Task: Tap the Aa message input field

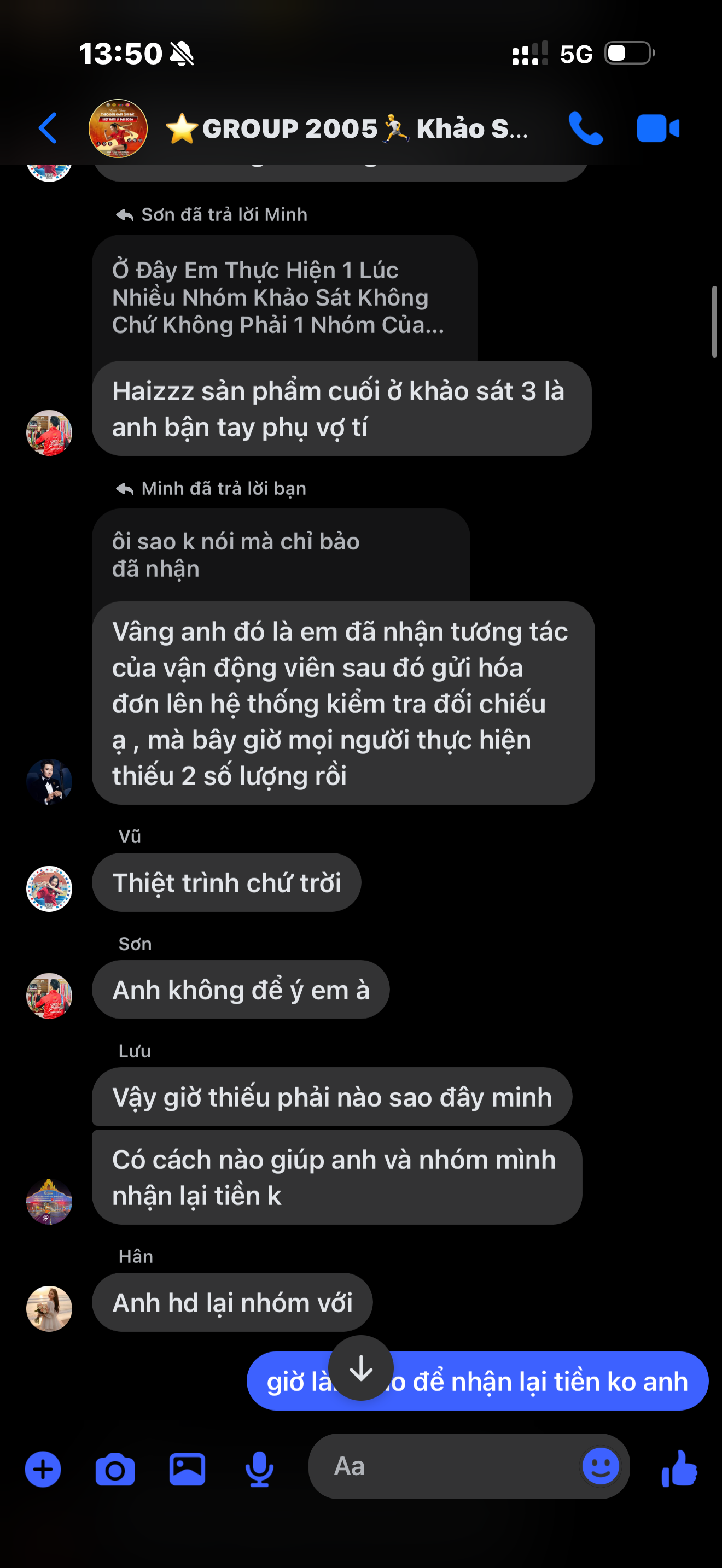Action: tap(451, 1466)
